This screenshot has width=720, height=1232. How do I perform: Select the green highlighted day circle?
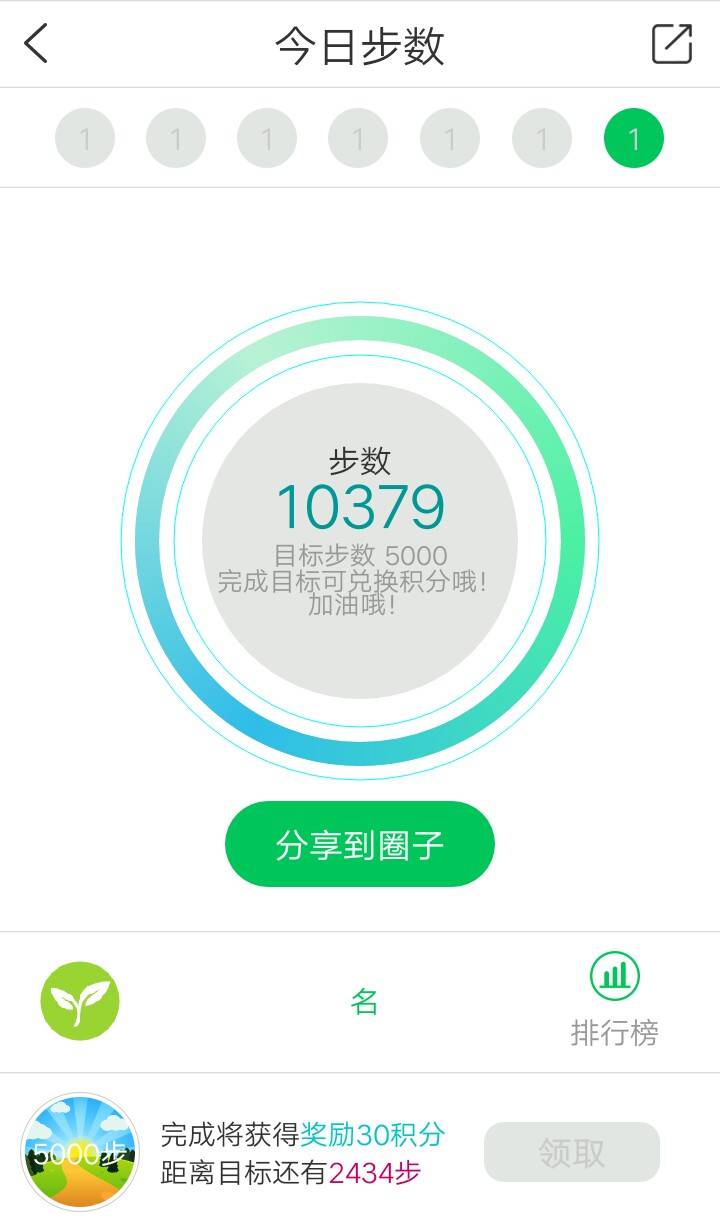tap(633, 138)
